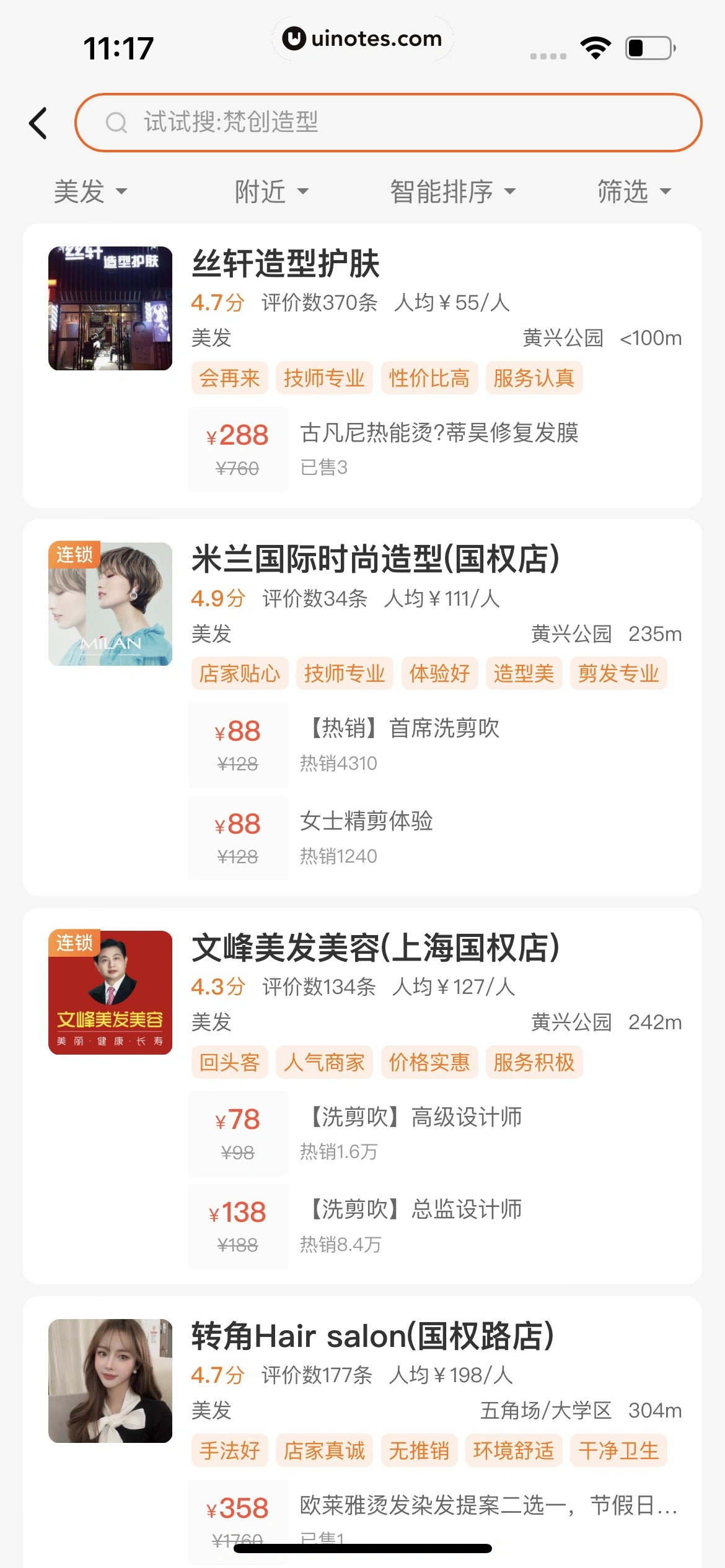The image size is (725, 1568).
Task: Select the ¥288 古凡尼热能烫 deal
Action: pyautogui.click(x=434, y=449)
